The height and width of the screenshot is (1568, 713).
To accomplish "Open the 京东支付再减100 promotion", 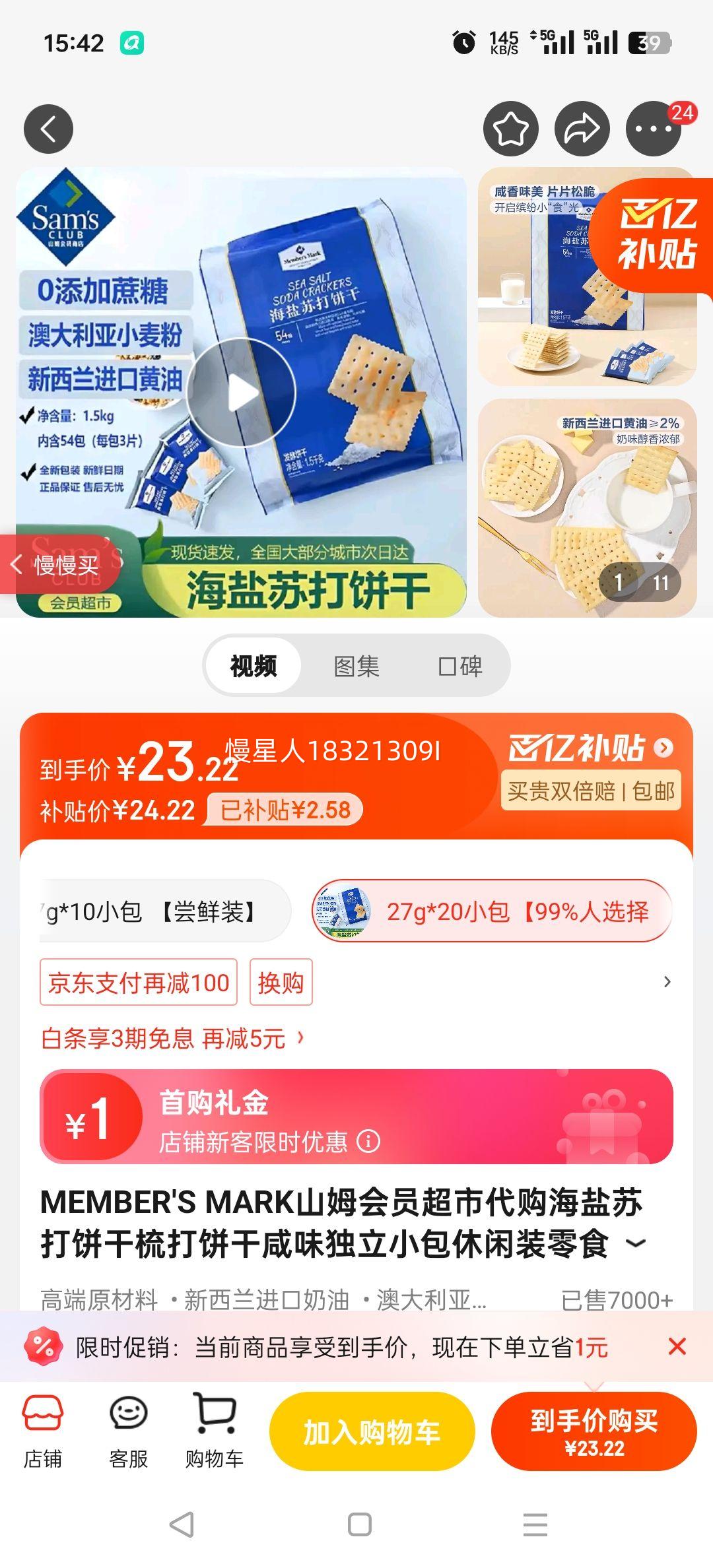I will coord(139,982).
